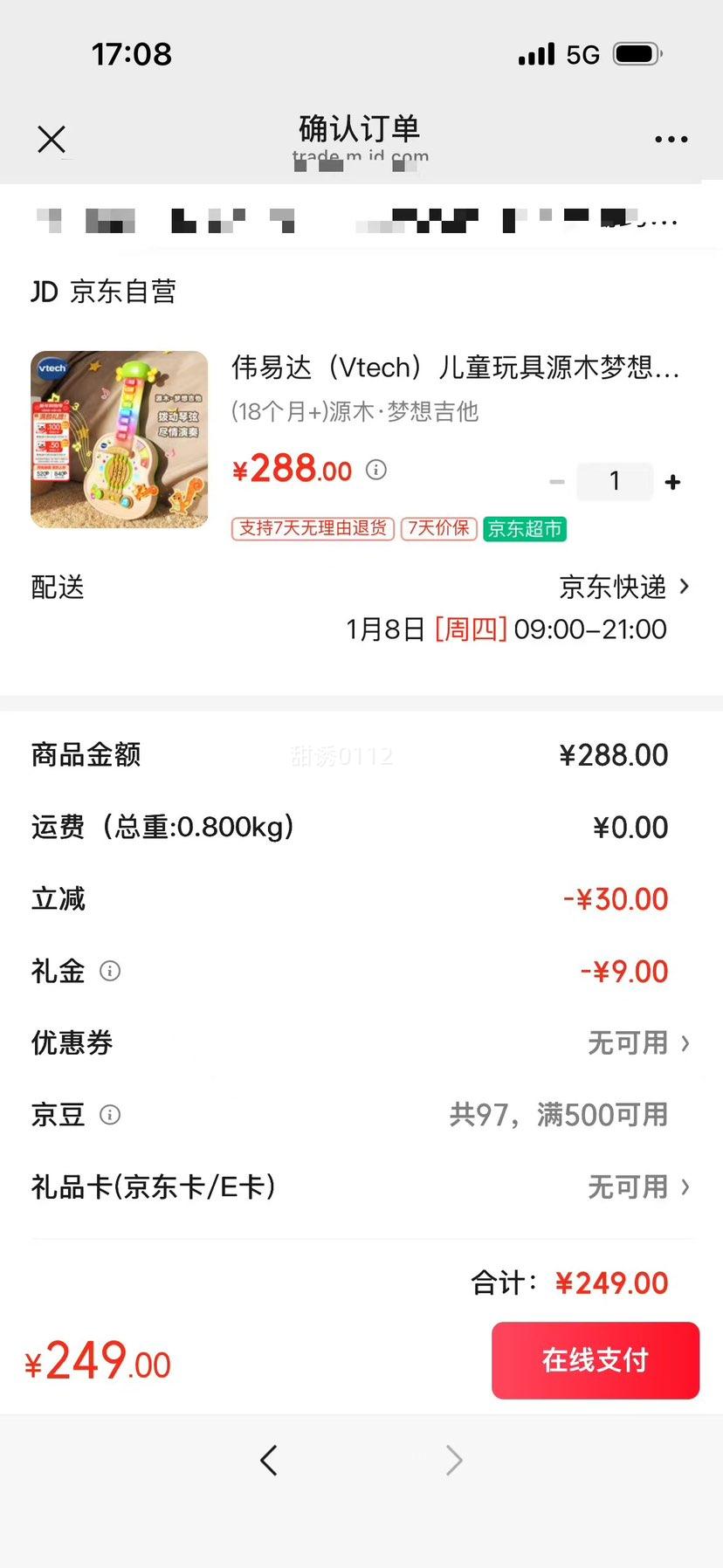This screenshot has width=723, height=1568.
Task: Open the three-dot overflow menu
Action: pyautogui.click(x=671, y=140)
